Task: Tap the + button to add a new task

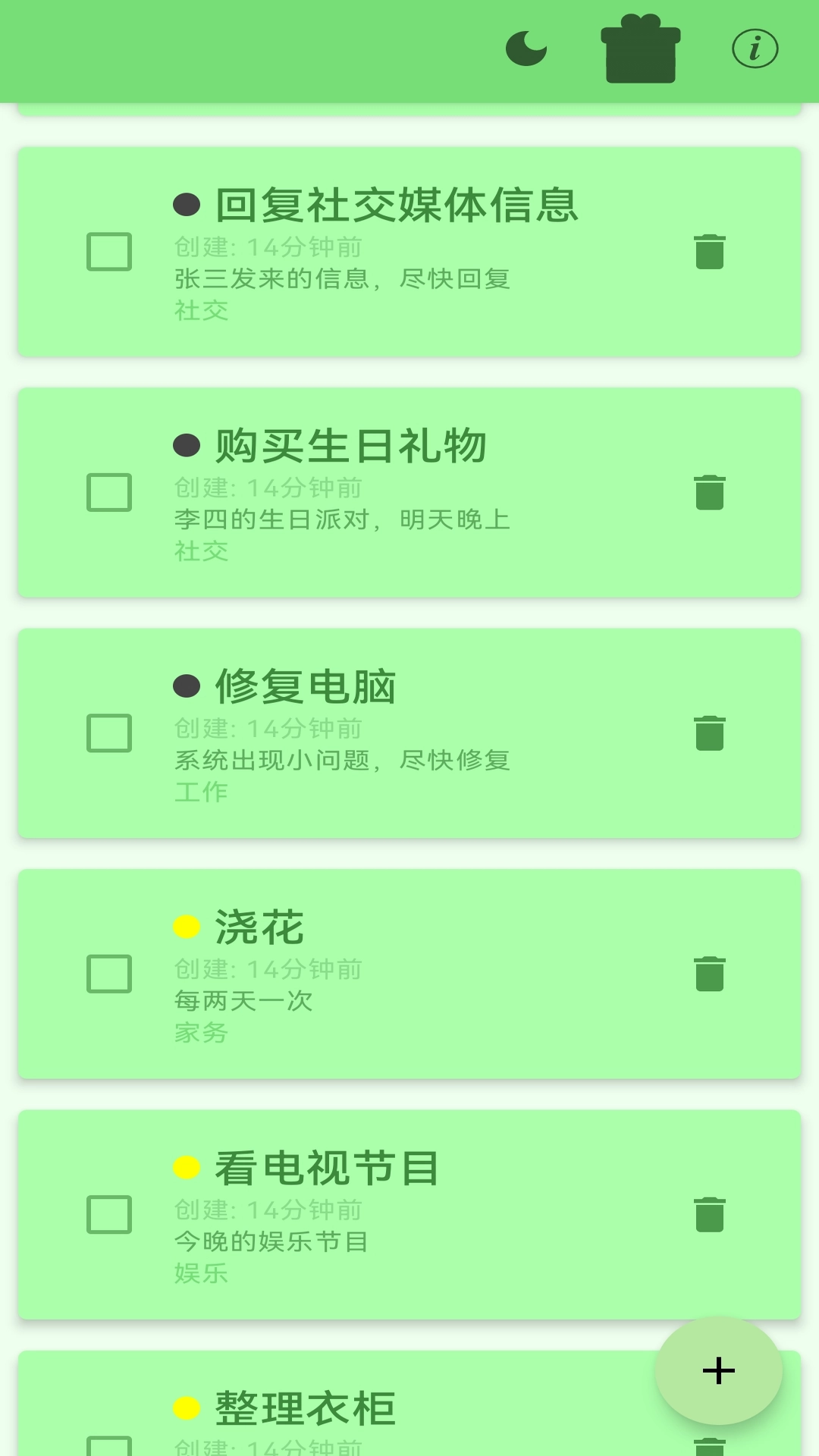Action: (719, 1370)
